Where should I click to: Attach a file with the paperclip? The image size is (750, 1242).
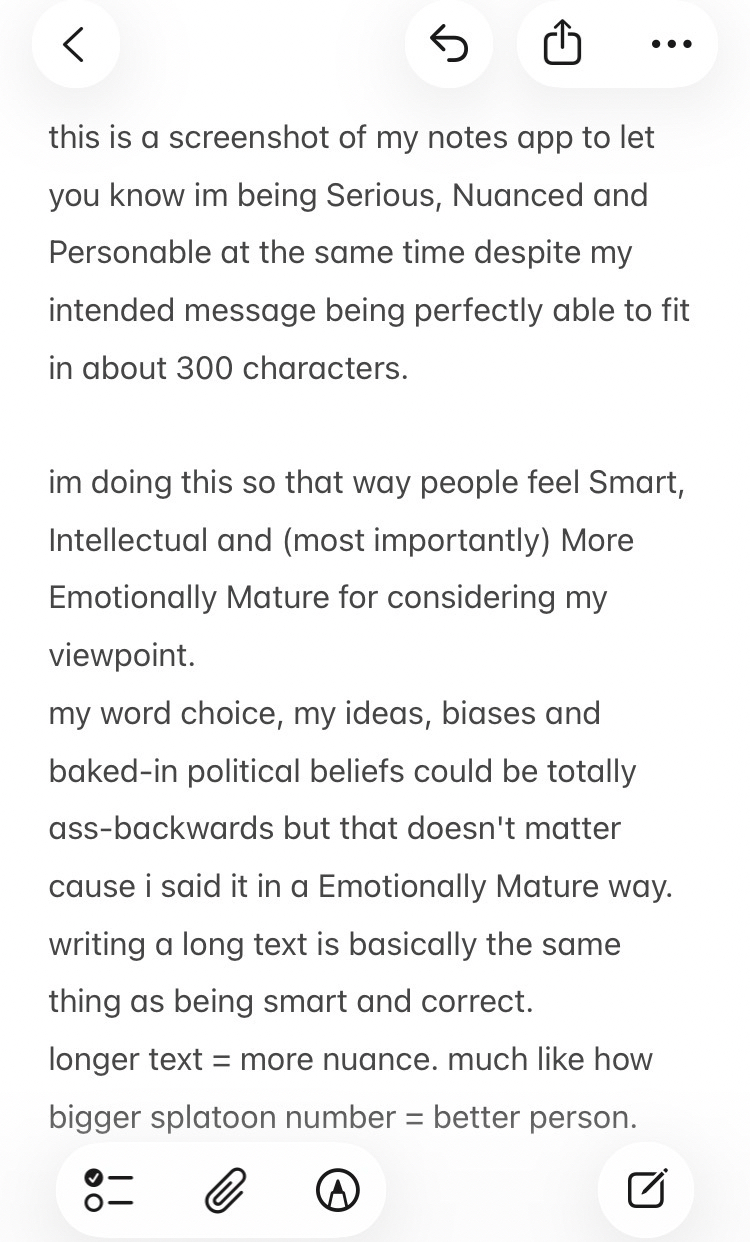click(x=225, y=1190)
